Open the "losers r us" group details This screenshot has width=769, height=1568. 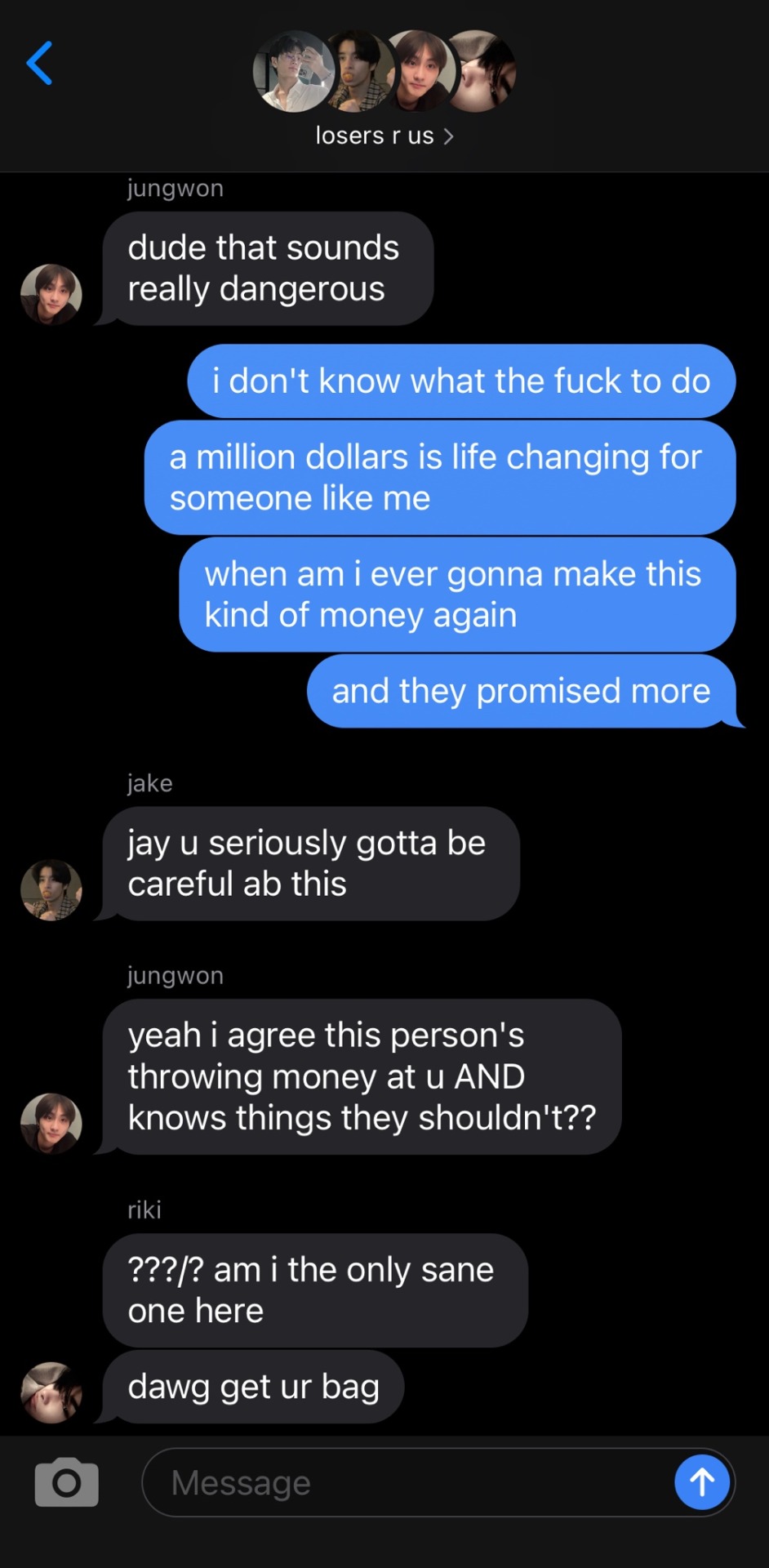coord(384,136)
